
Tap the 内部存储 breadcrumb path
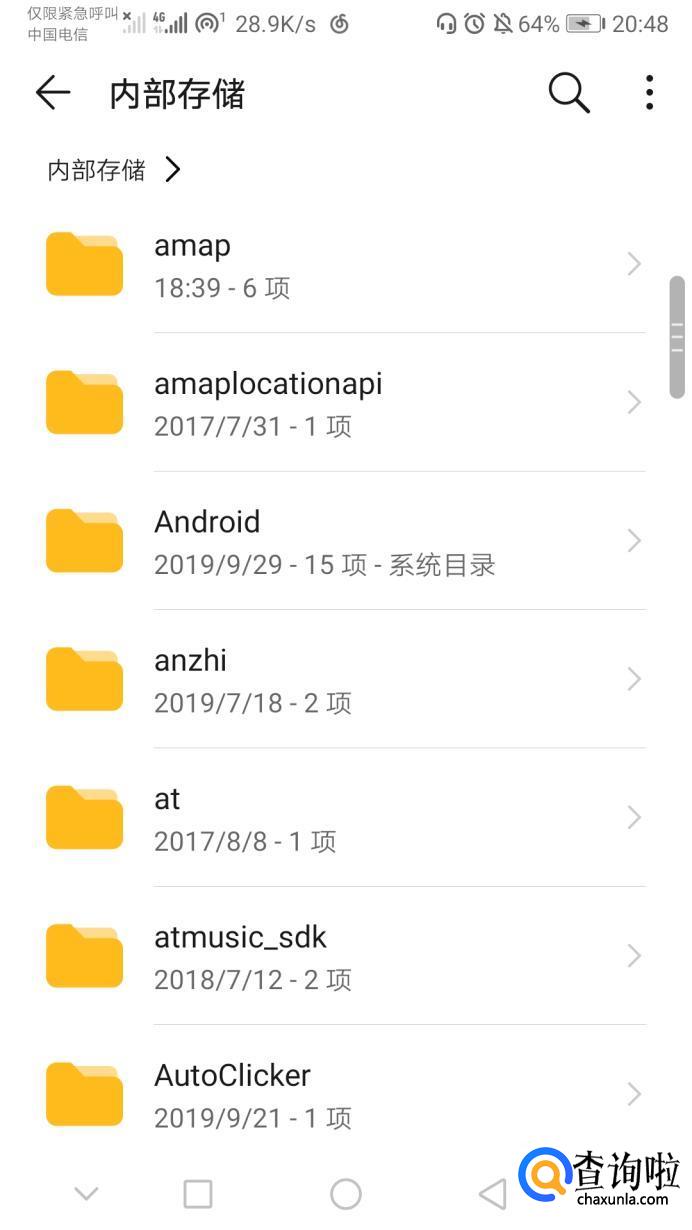point(97,170)
